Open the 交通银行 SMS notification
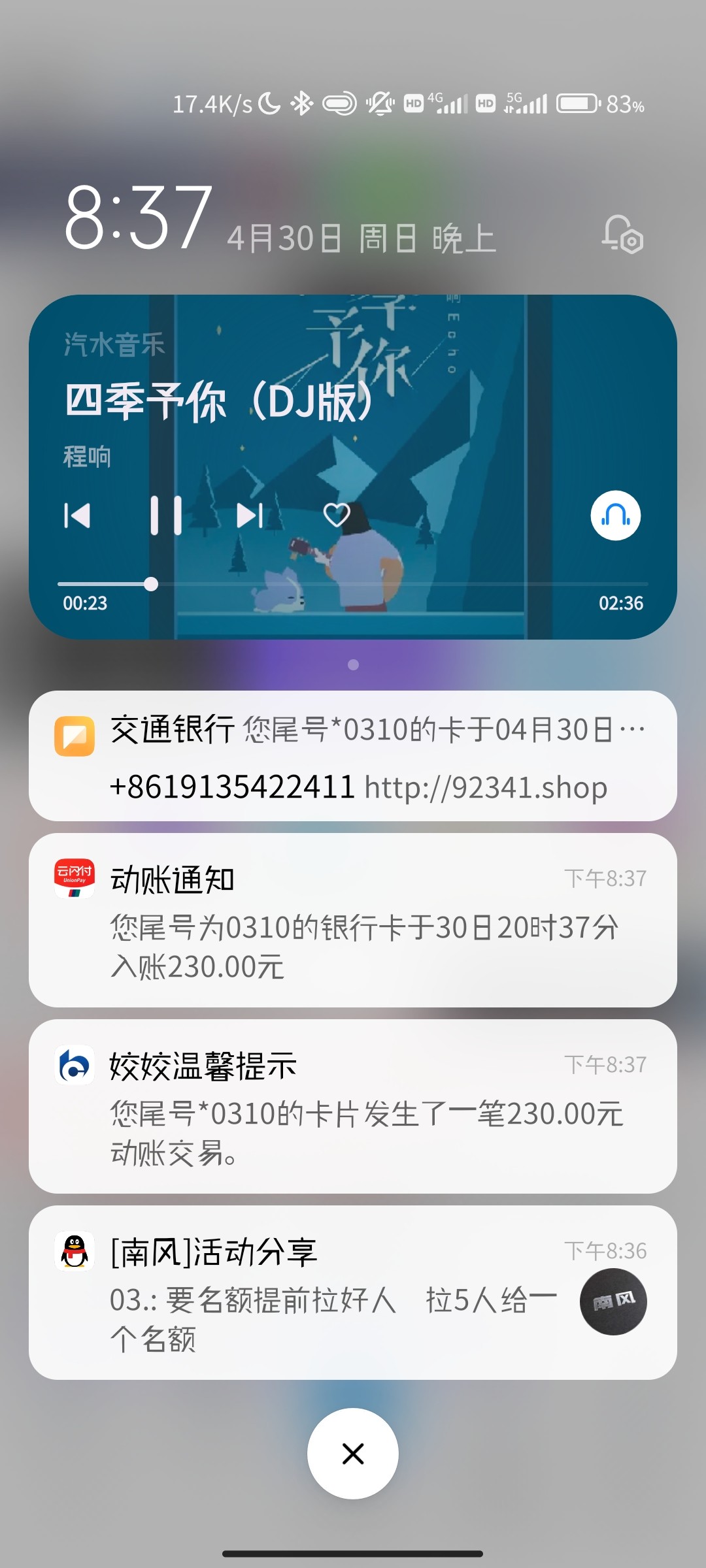Image resolution: width=706 pixels, height=1568 pixels. [353, 756]
